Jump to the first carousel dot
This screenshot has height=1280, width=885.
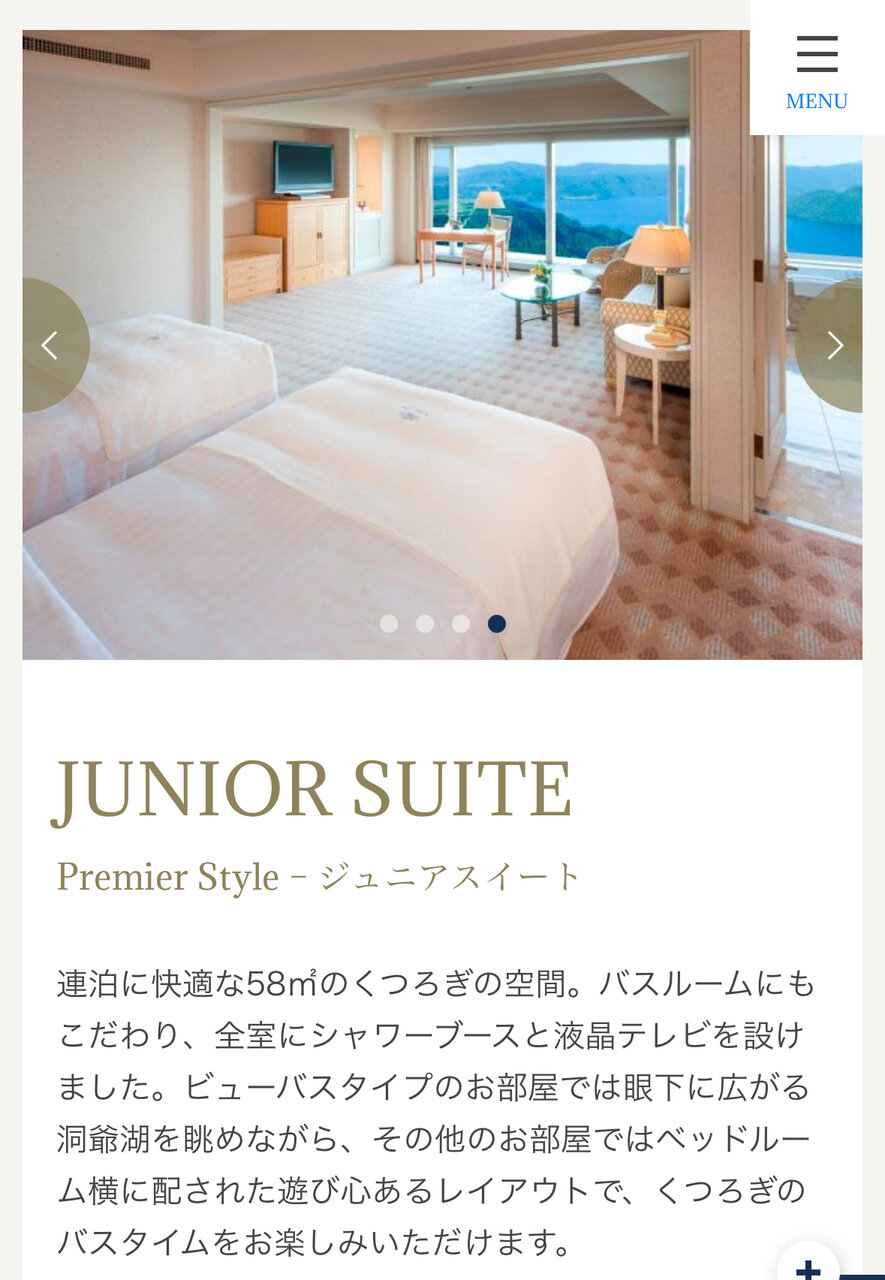point(389,624)
